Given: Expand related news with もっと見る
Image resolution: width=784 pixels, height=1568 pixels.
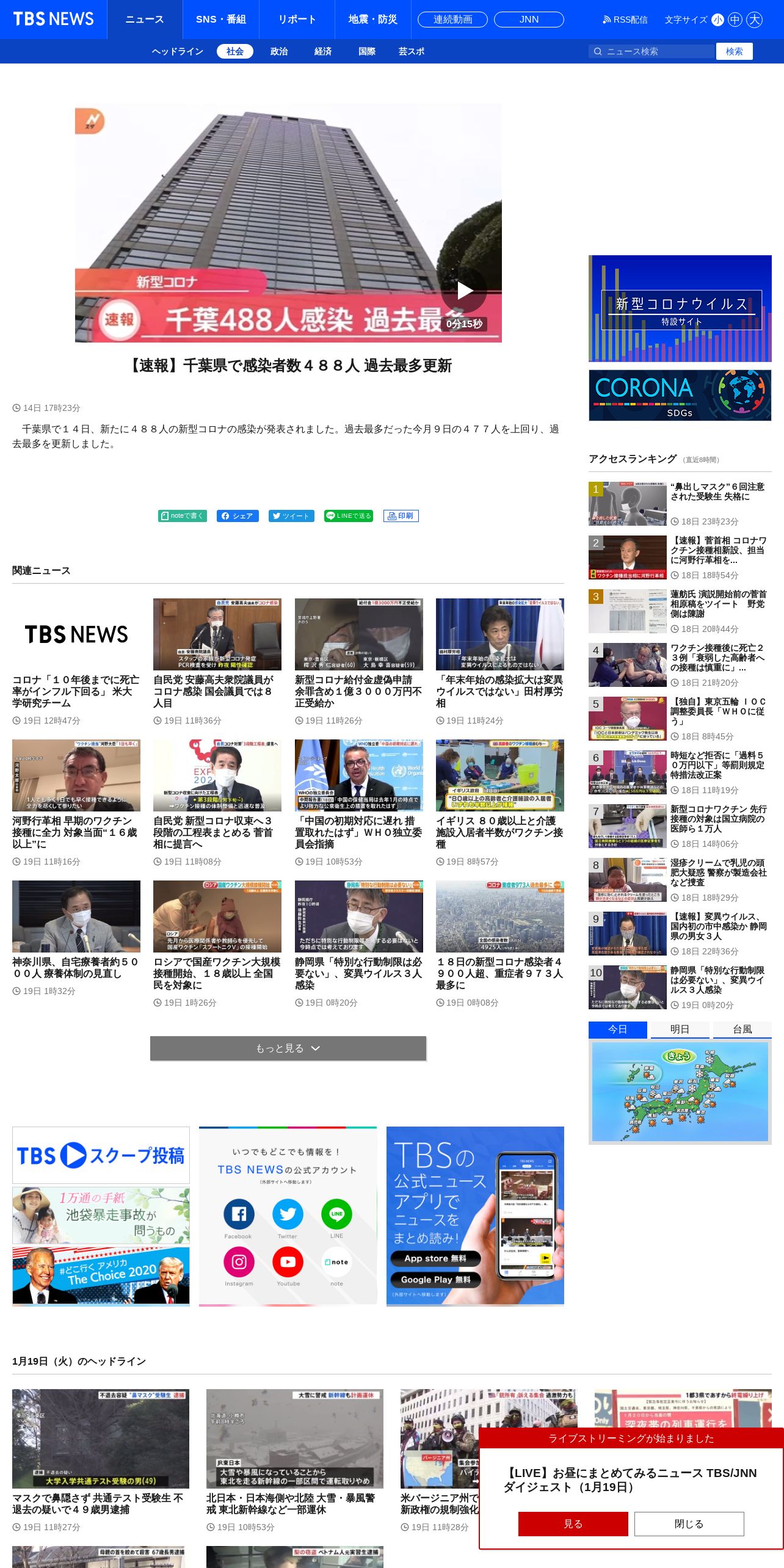Looking at the screenshot, I should 288,1048.
